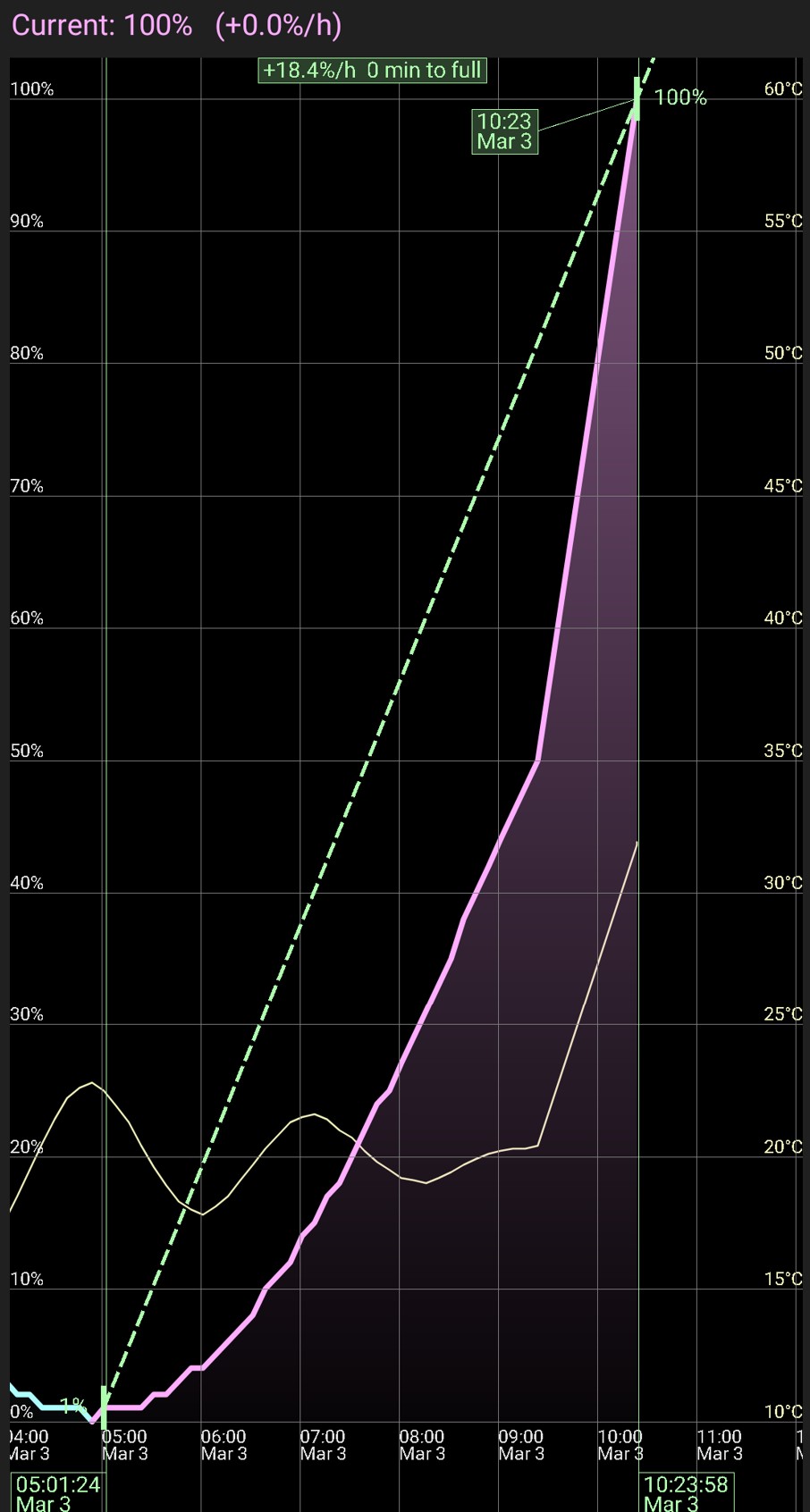The height and width of the screenshot is (1512, 810).
Task: Select the 10:23:58 end marker
Action: coord(686,1492)
